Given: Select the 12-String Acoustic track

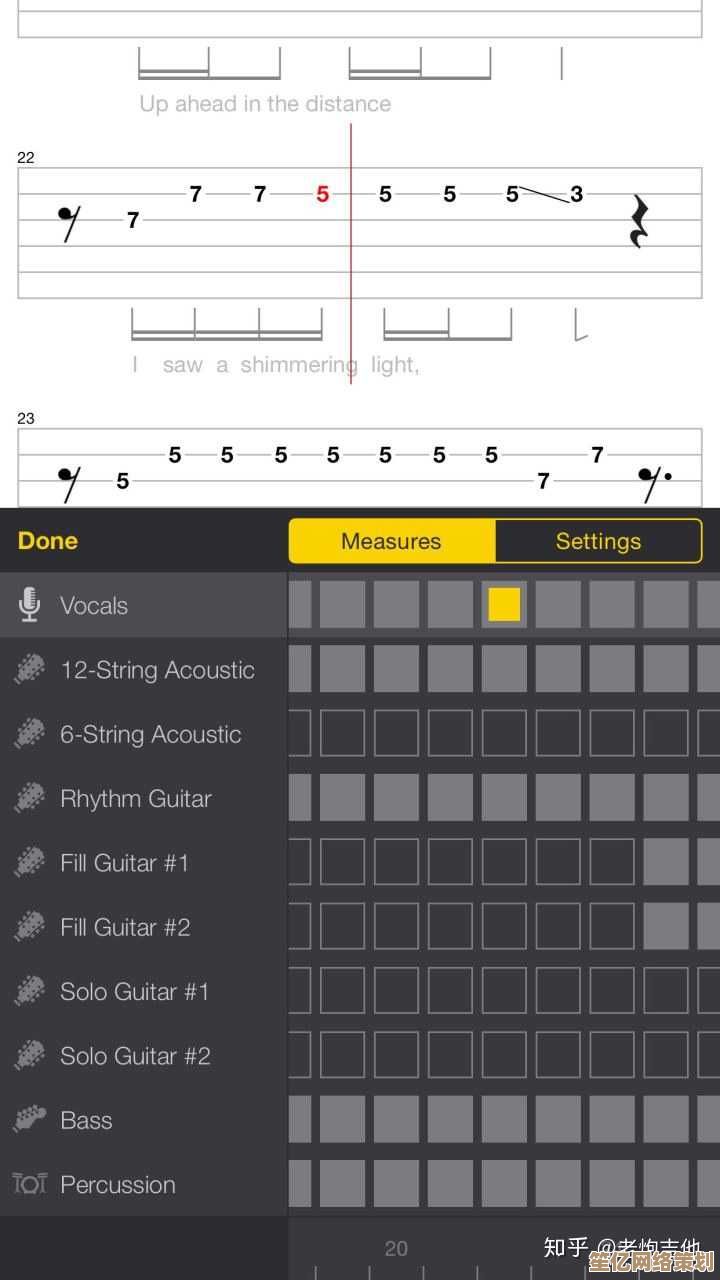Looking at the screenshot, I should [x=157, y=670].
